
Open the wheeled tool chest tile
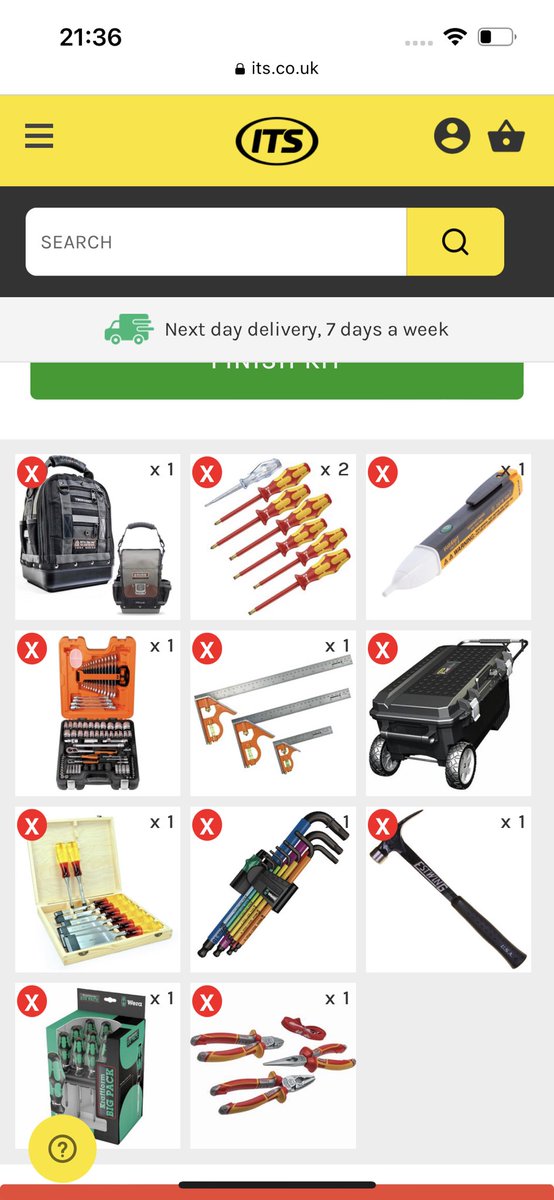coord(449,713)
